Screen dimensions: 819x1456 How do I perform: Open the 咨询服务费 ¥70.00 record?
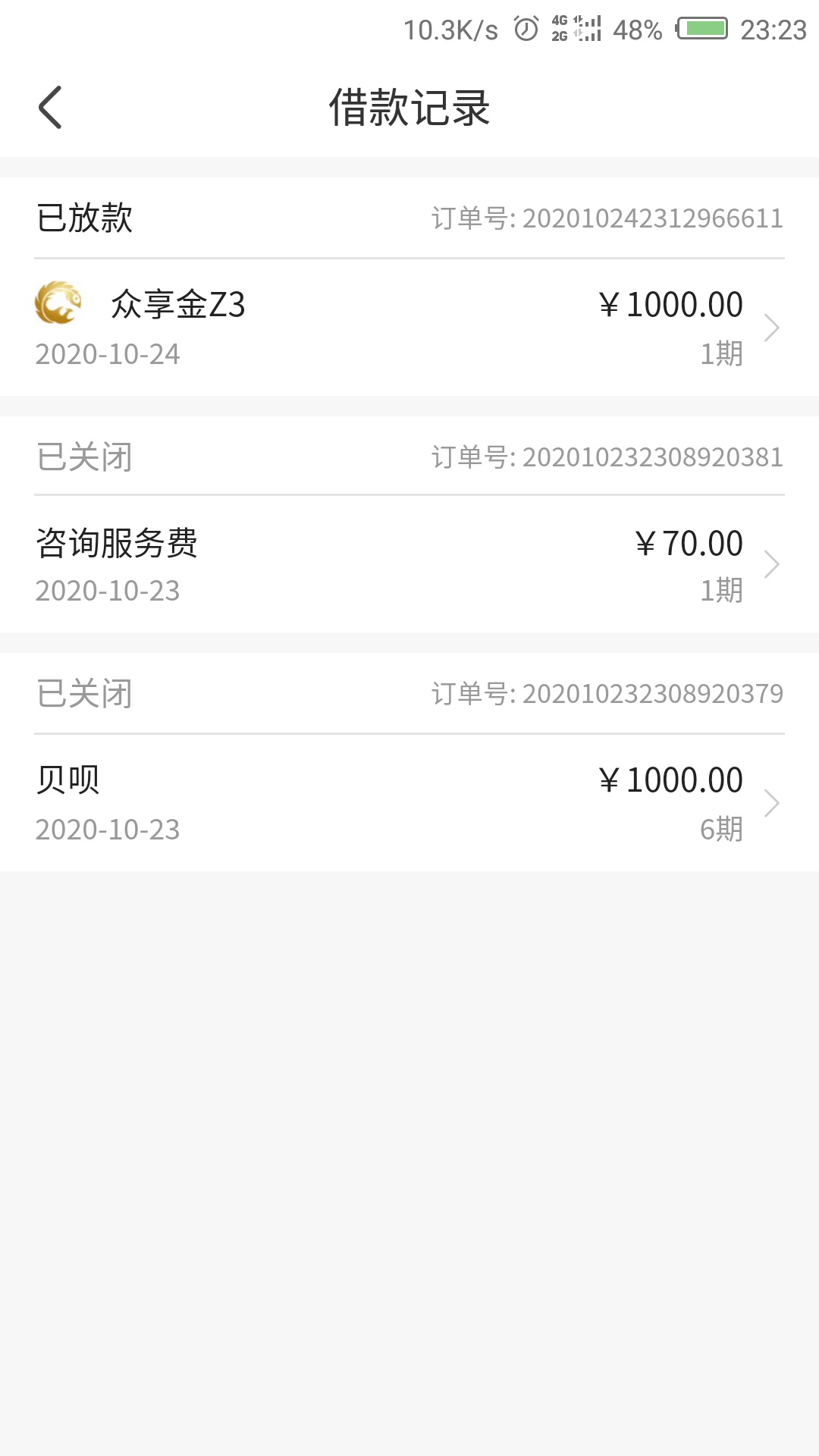click(409, 564)
